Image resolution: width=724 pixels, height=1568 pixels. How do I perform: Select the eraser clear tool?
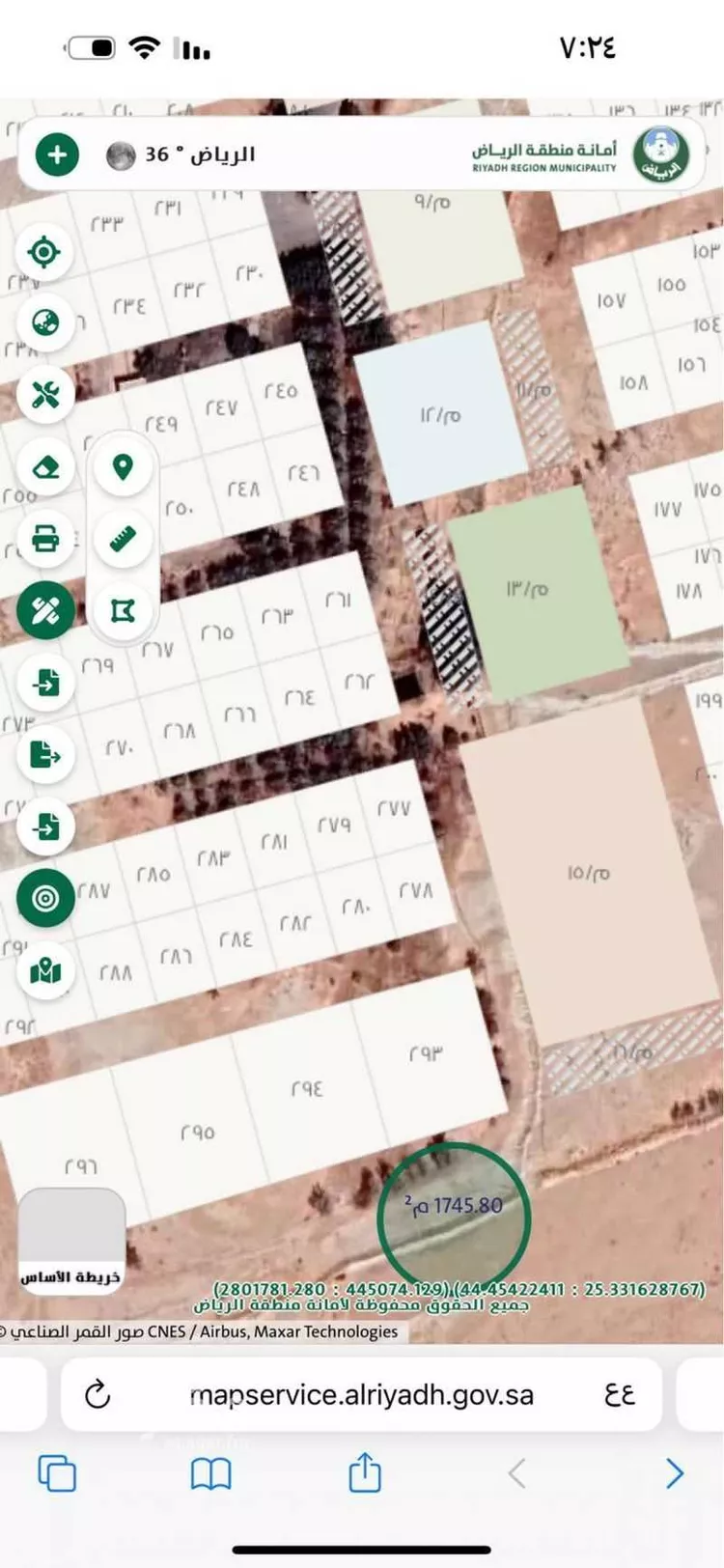(x=44, y=467)
